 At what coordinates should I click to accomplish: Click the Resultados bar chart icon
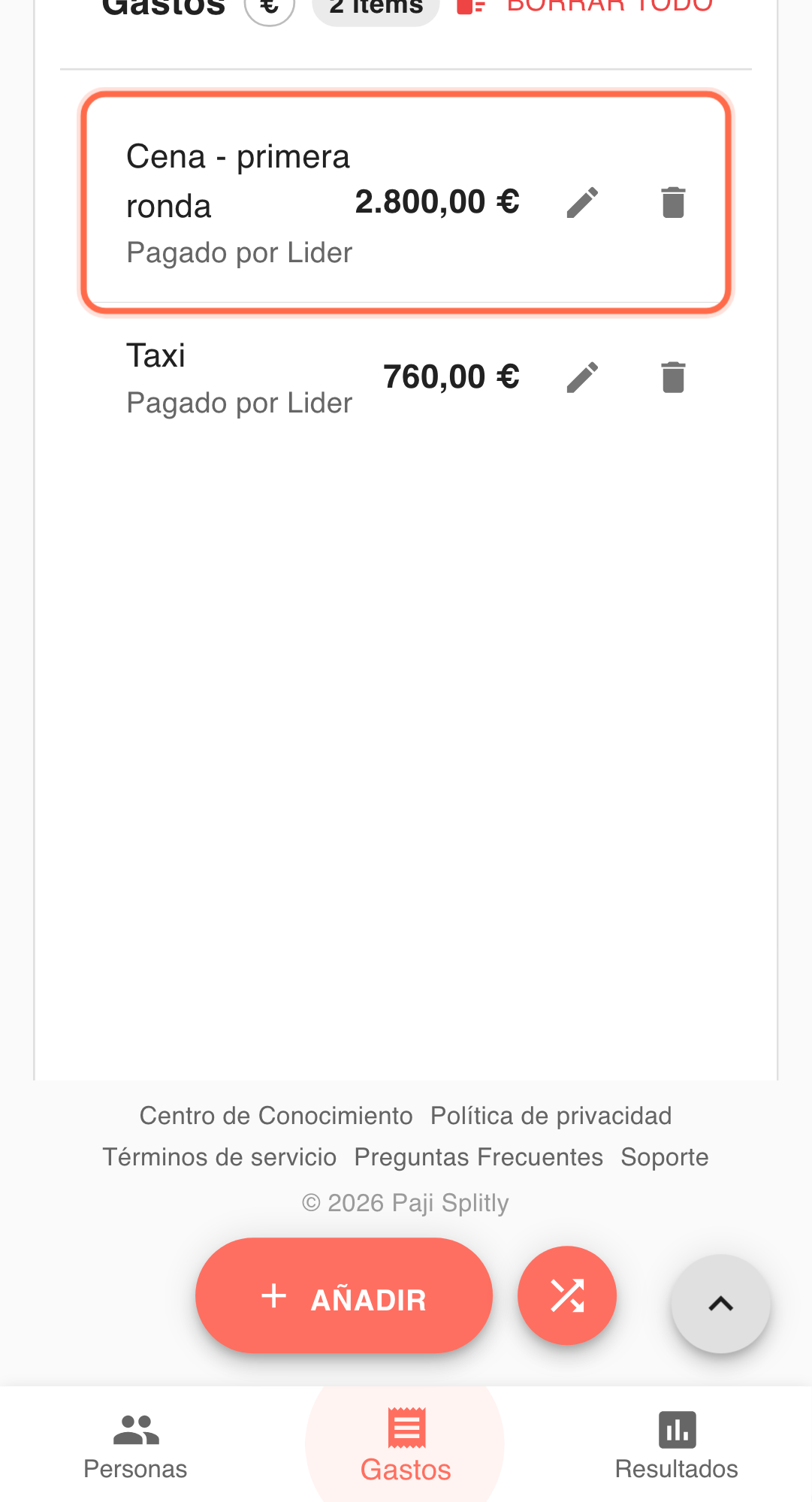point(676,1428)
